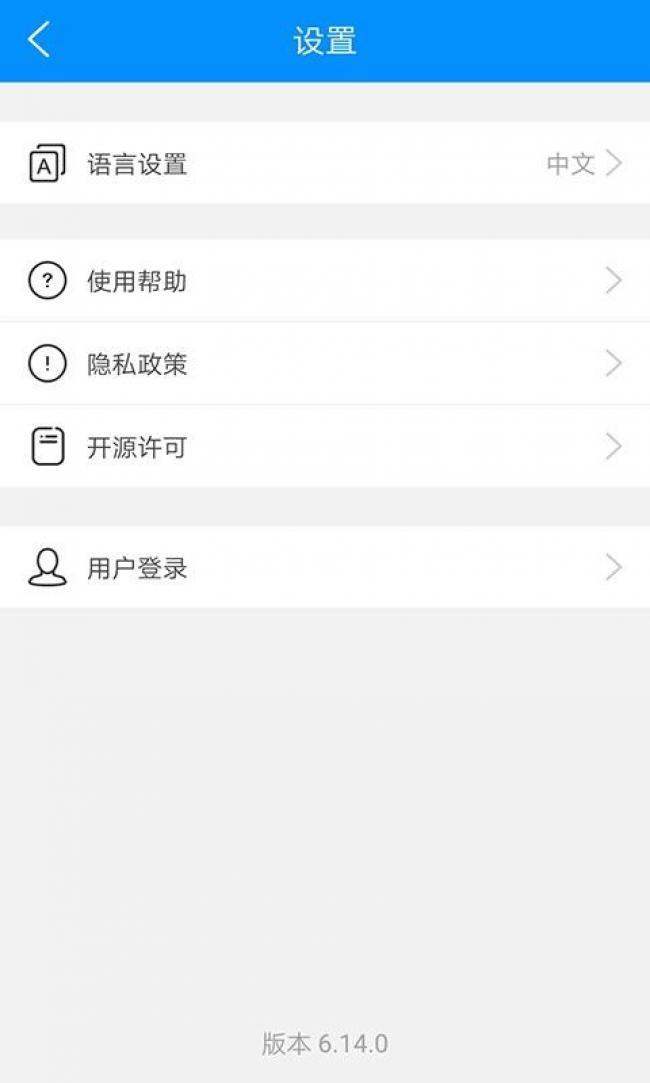Screen dimensions: 650x1083
Task: View the 隐私政策 privacy policy
Action: [325, 364]
